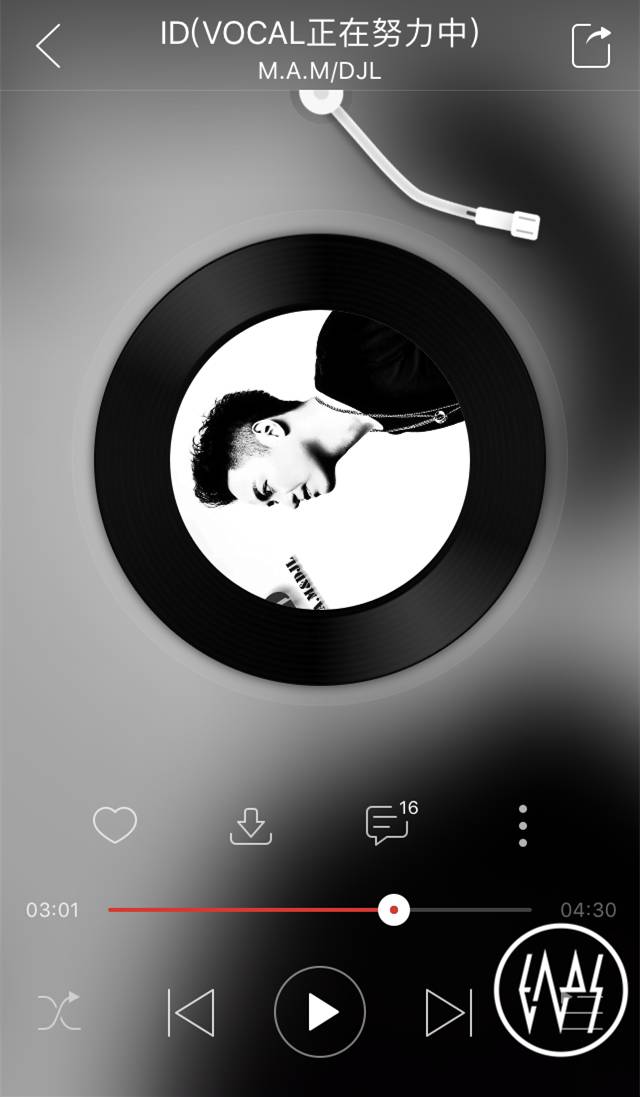Go back using the top-left arrow

[49, 46]
